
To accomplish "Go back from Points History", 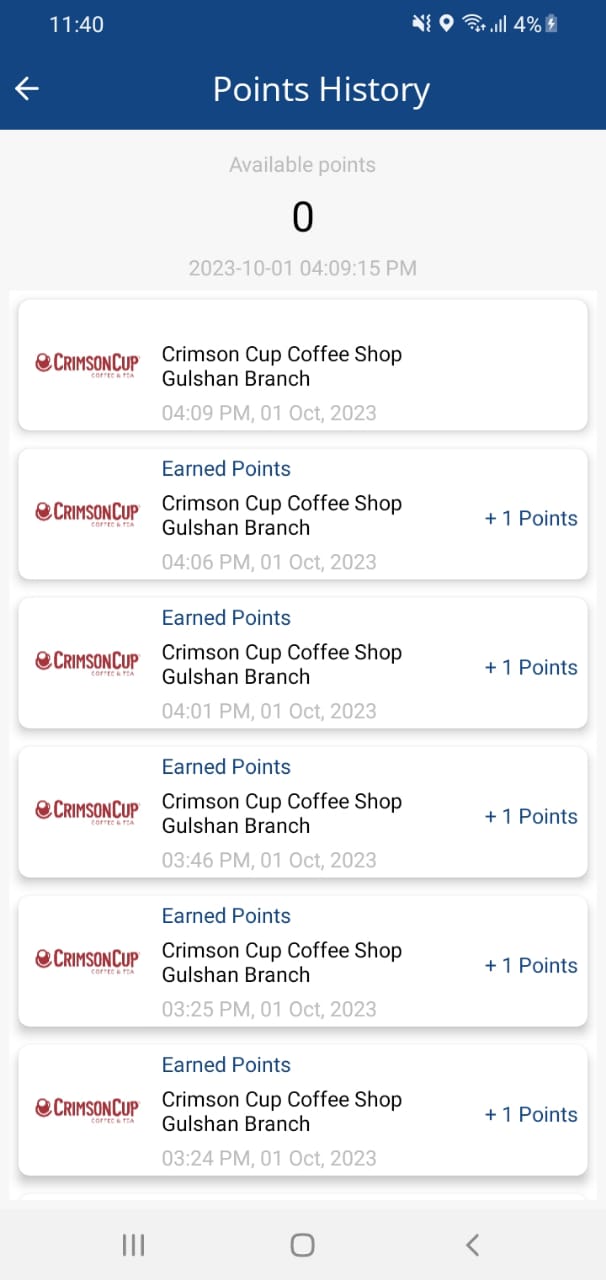I will [27, 89].
